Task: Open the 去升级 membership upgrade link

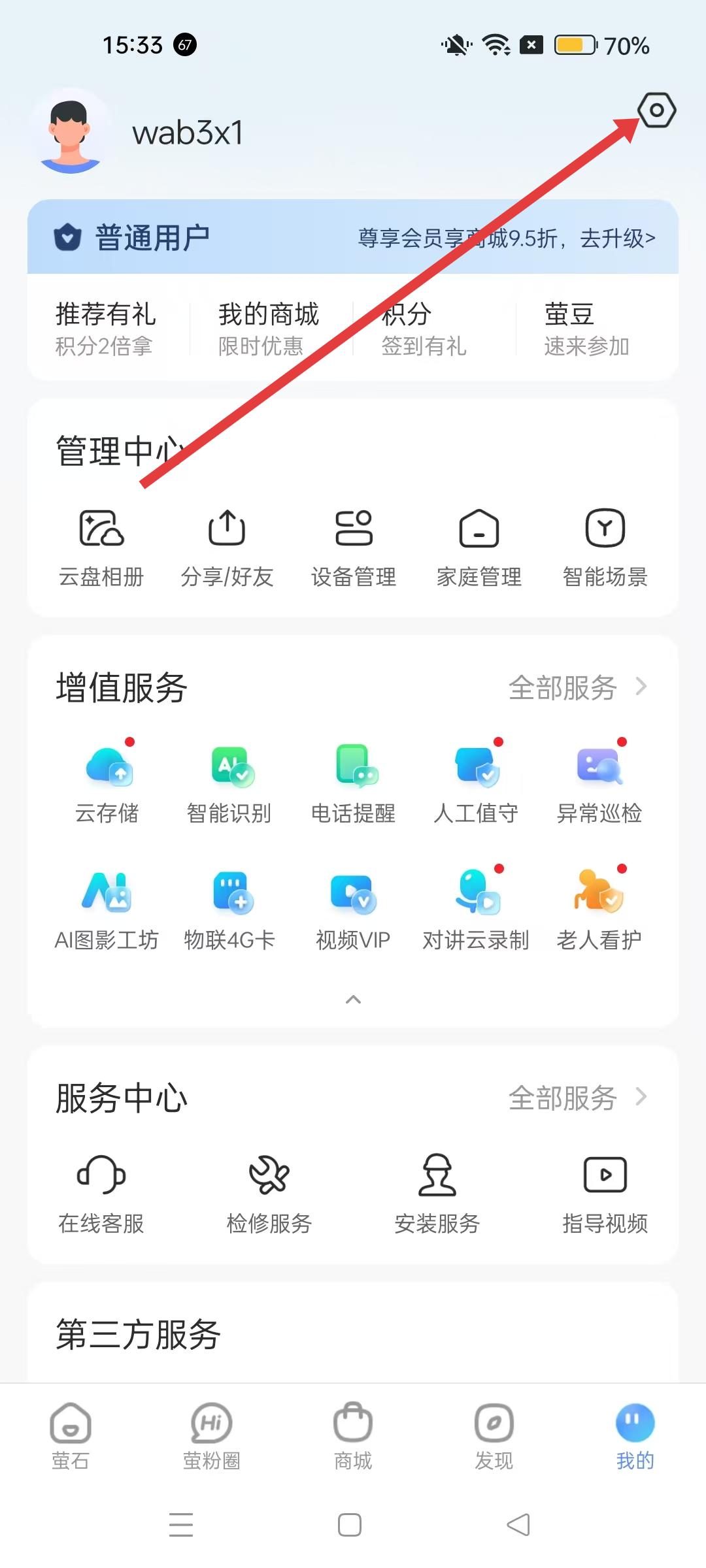Action: 616,238
